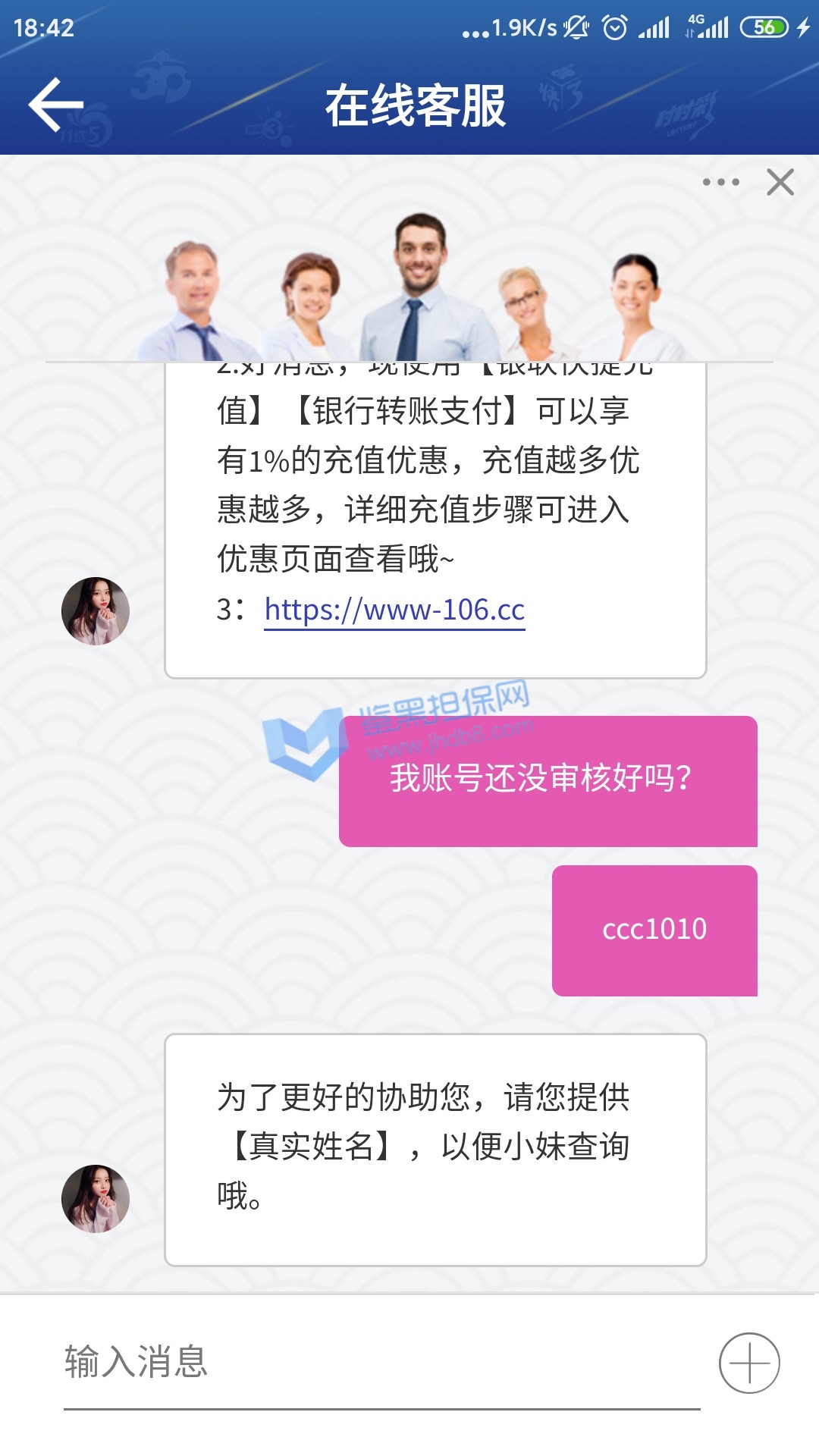Focus the 输入消息 message field
This screenshot has width=819, height=1456.
pos(379,1362)
